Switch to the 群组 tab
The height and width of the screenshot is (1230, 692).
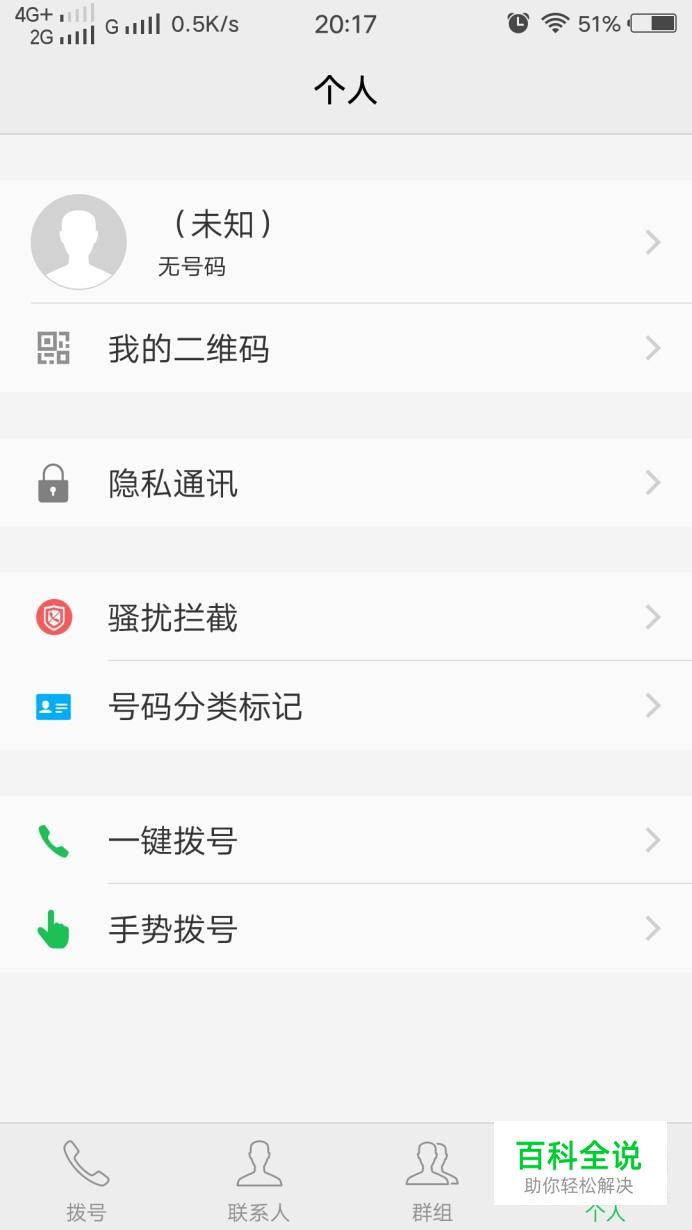click(x=432, y=1180)
